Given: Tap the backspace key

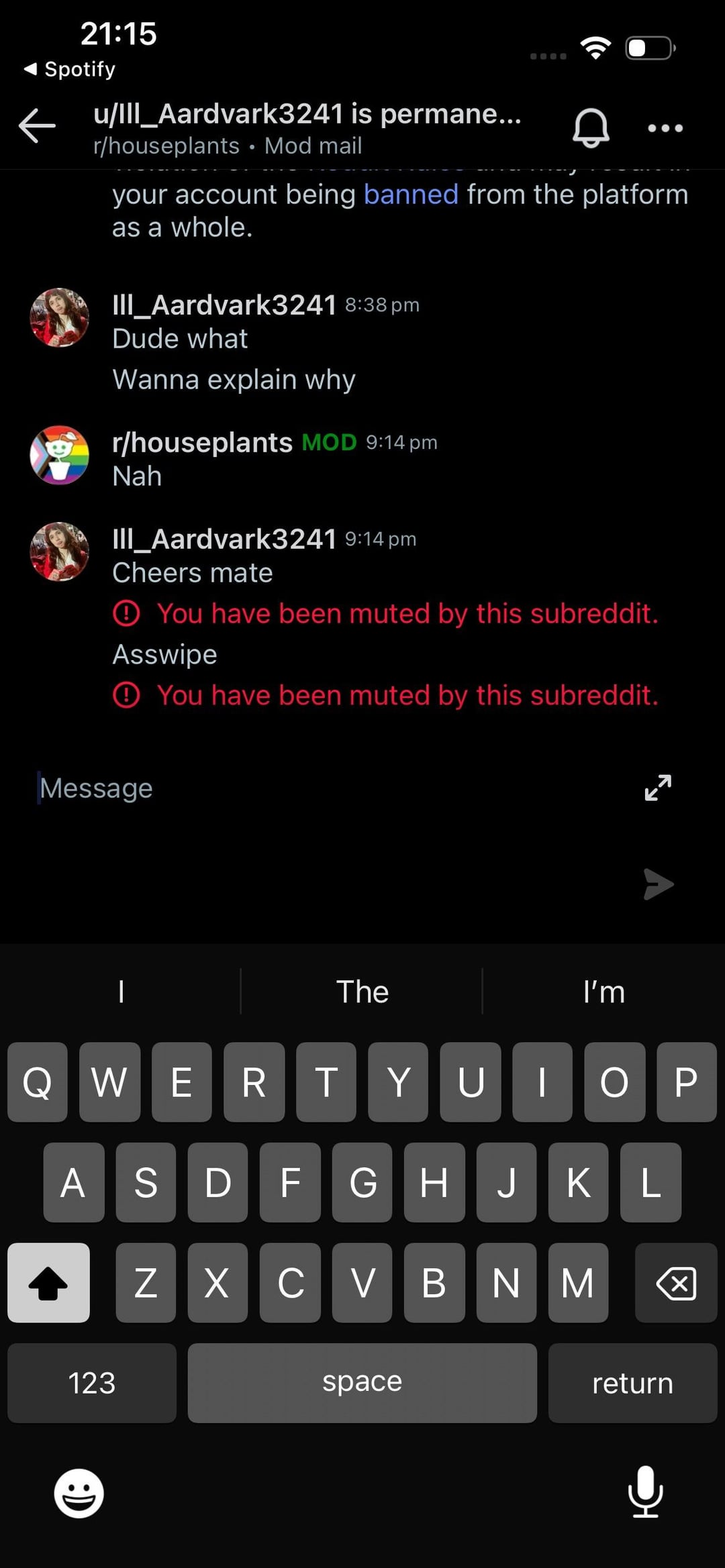Looking at the screenshot, I should pos(675,1282).
